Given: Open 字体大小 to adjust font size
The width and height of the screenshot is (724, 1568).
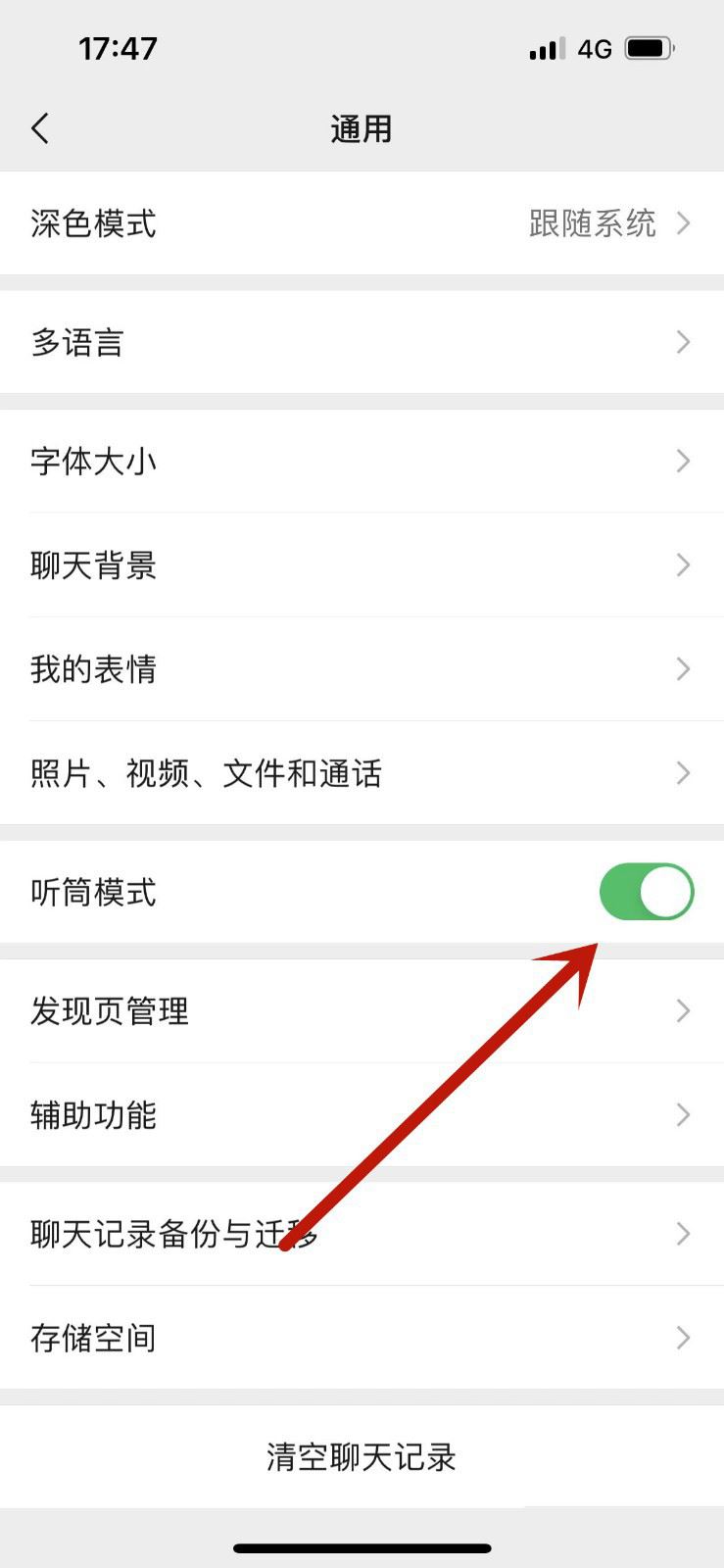Looking at the screenshot, I should tap(362, 461).
